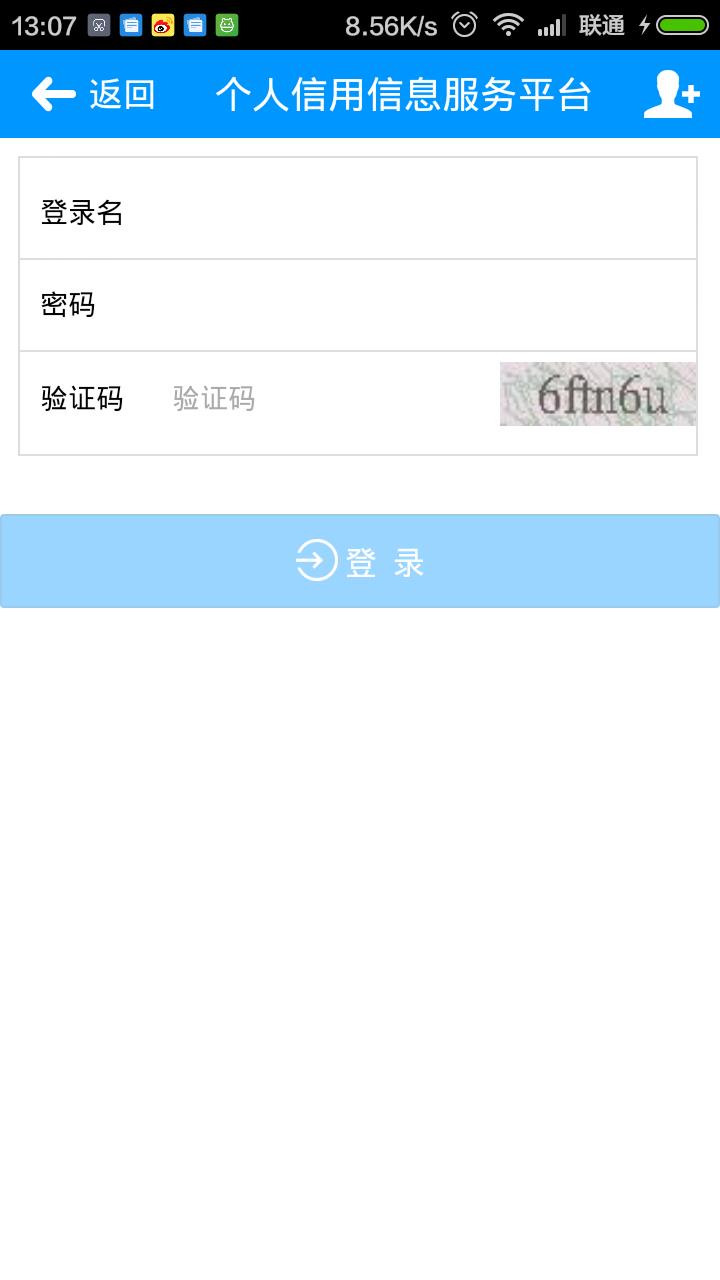Viewport: 720px width, 1280px height.
Task: Refresh the captcha image
Action: pyautogui.click(x=597, y=395)
